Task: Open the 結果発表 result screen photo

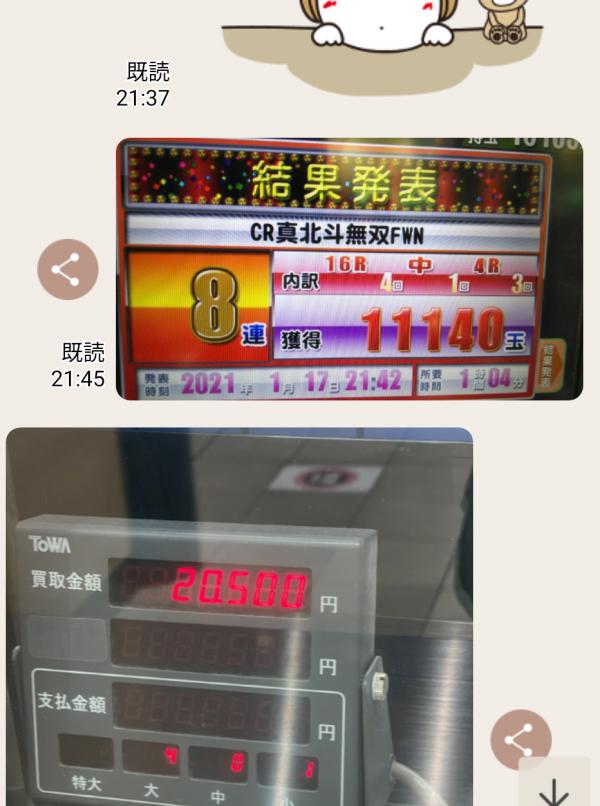Action: pyautogui.click(x=349, y=270)
